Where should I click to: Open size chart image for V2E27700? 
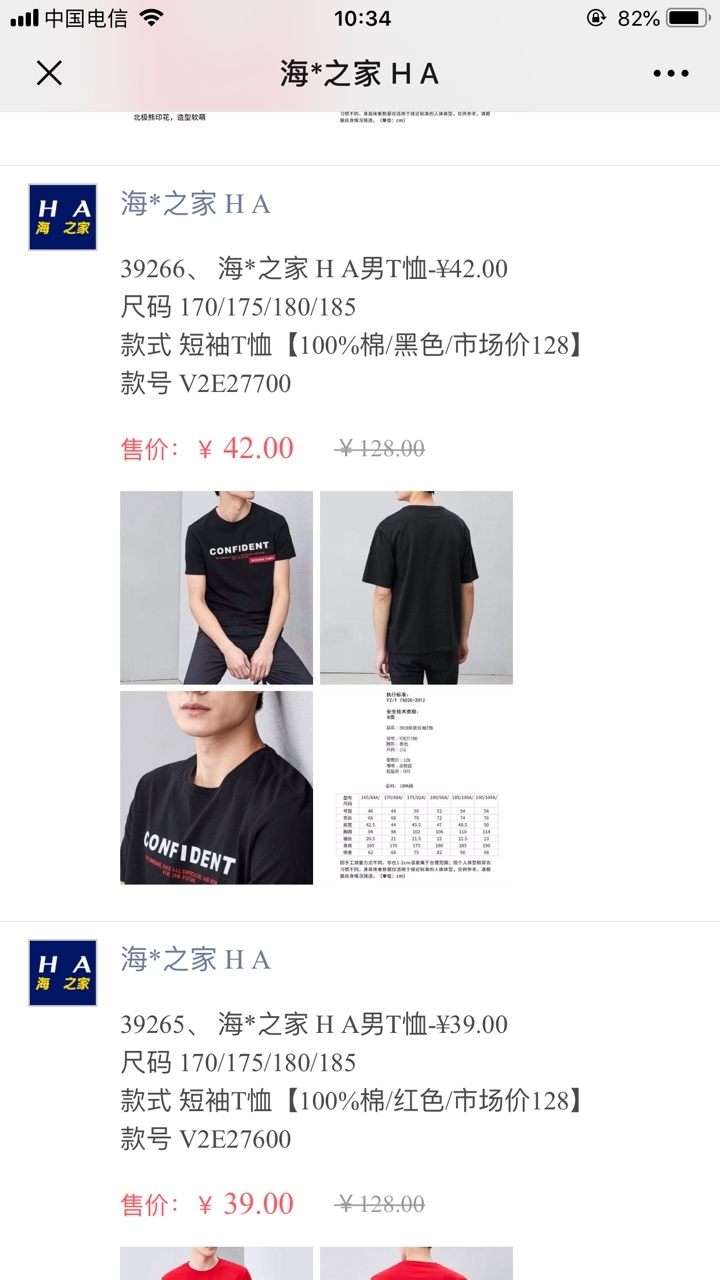416,787
